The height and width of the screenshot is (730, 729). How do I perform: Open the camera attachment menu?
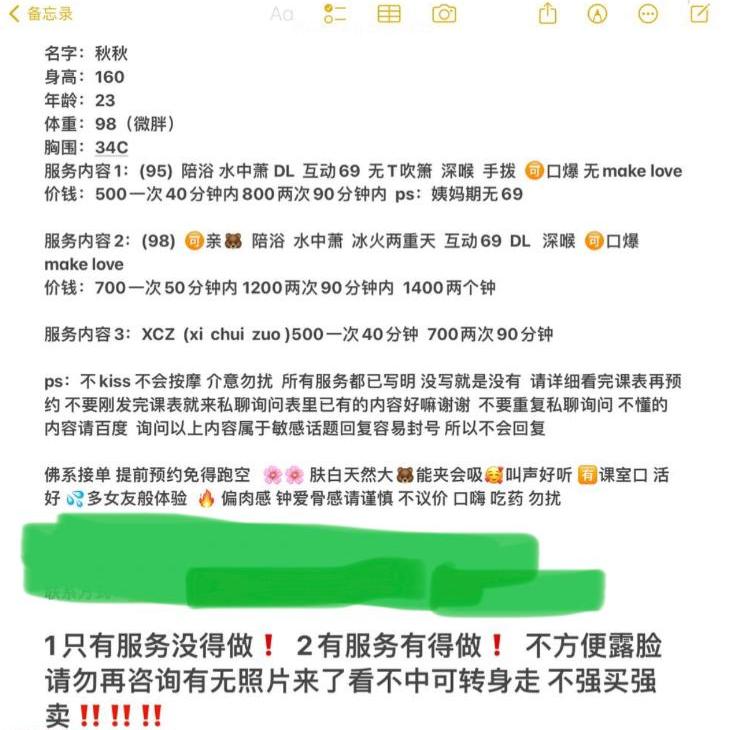[x=444, y=14]
